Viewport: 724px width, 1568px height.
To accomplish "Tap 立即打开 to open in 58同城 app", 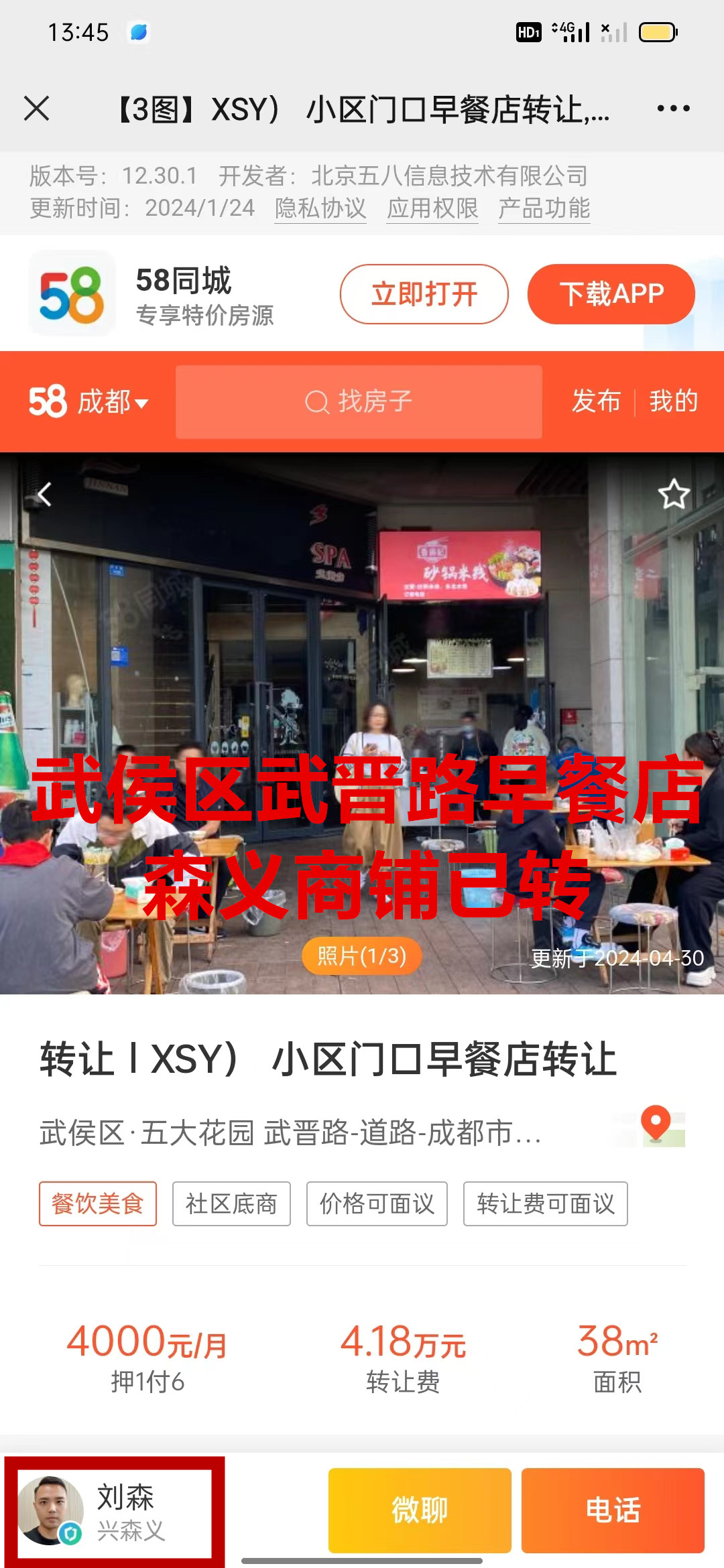I will (x=424, y=294).
